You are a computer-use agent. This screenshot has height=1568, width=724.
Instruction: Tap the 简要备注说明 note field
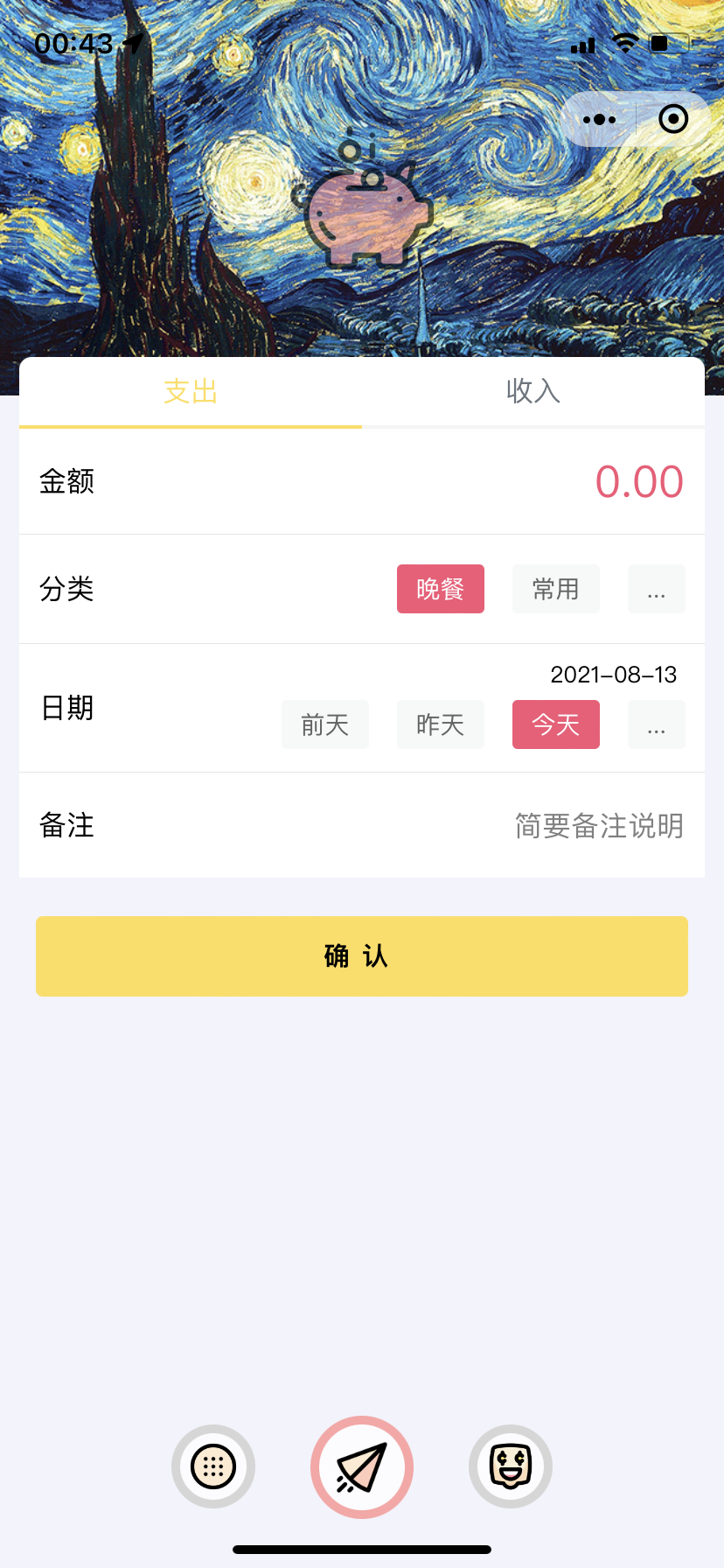pyautogui.click(x=598, y=825)
